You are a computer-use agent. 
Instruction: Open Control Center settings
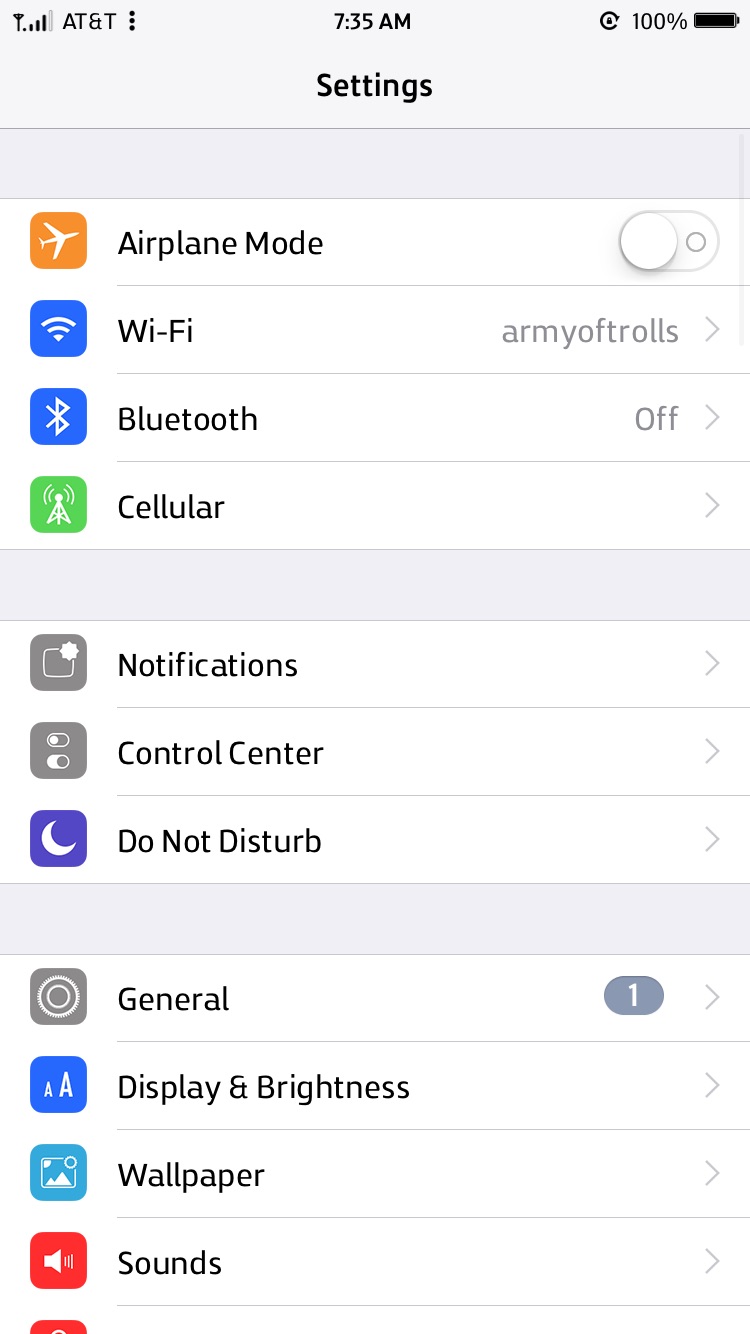[375, 752]
